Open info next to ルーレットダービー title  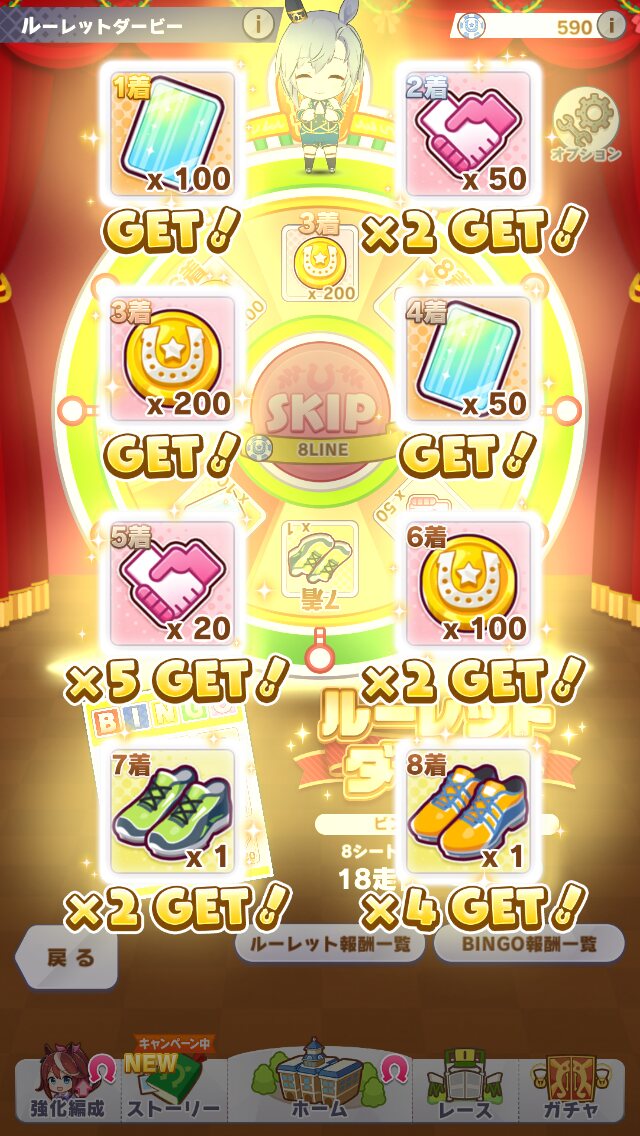tap(258, 24)
